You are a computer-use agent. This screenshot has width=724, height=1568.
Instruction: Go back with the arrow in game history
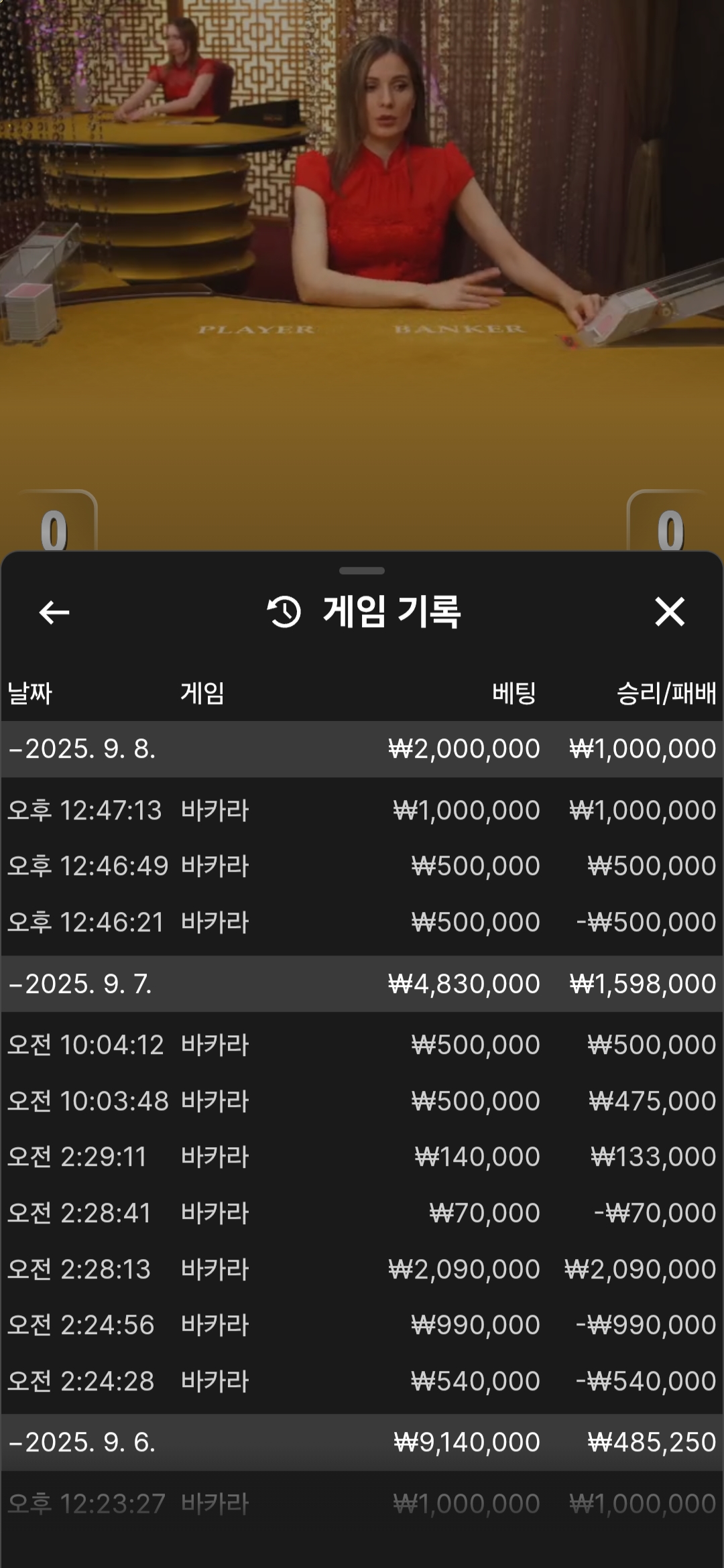[x=54, y=612]
